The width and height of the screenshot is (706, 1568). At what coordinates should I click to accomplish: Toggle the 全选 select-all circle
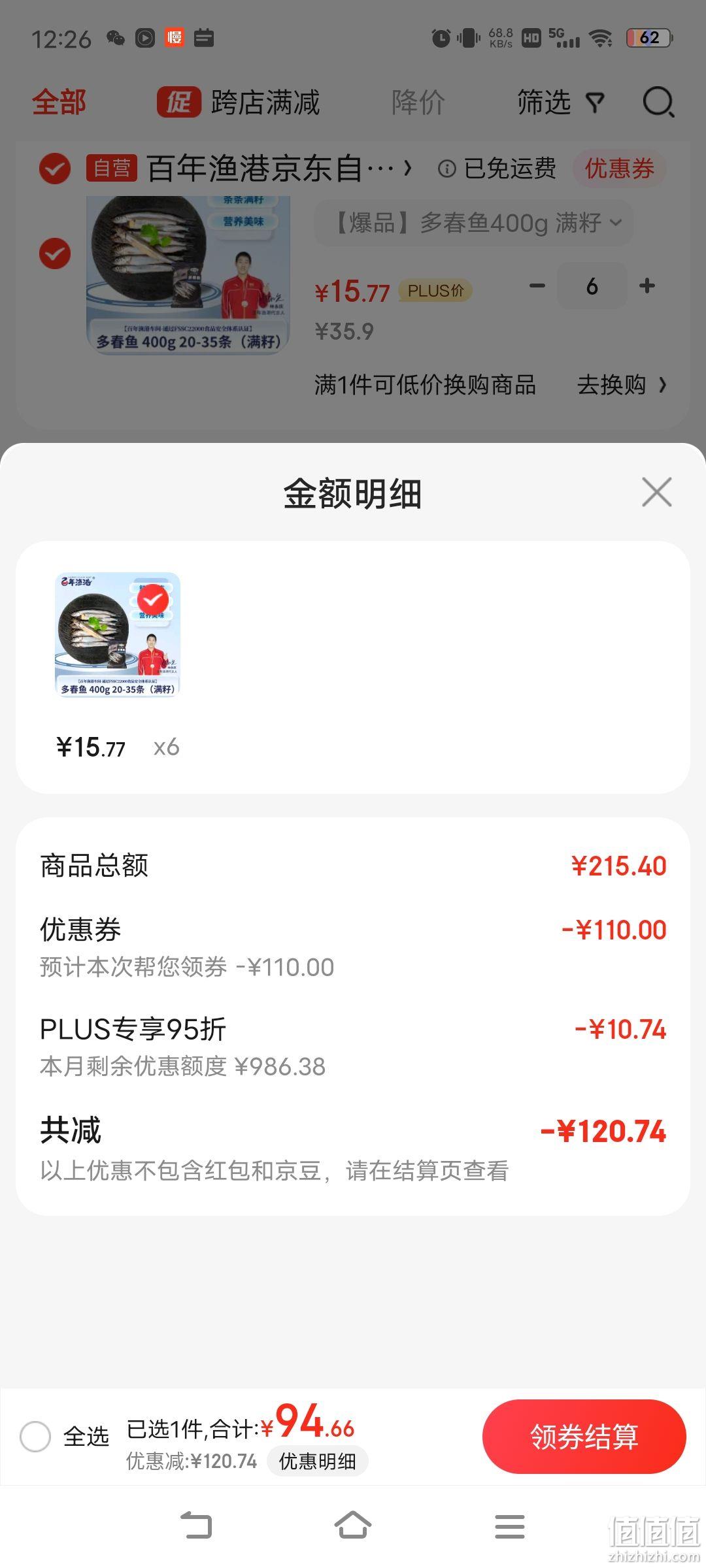point(35,1436)
